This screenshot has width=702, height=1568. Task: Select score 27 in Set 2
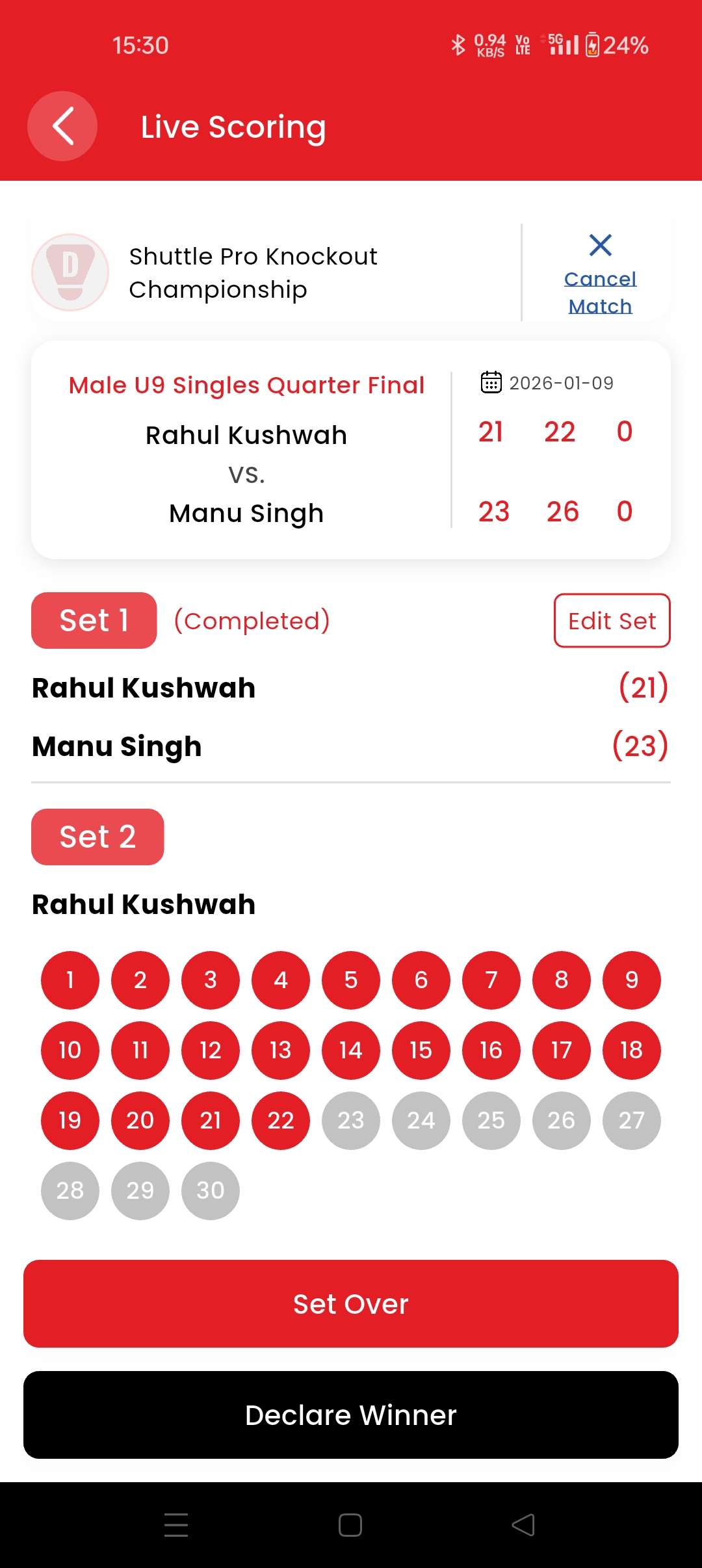[632, 1120]
